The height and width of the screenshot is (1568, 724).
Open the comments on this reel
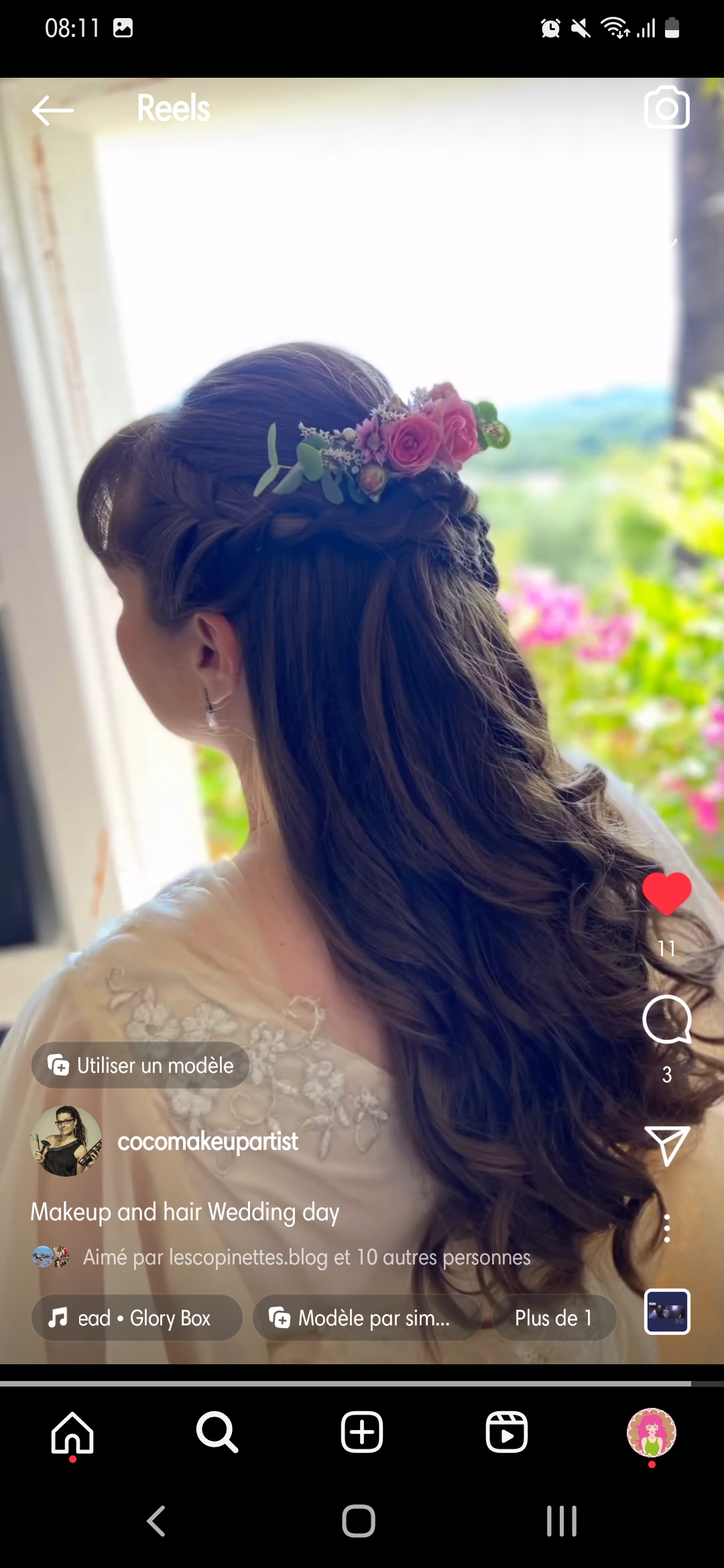(666, 1020)
